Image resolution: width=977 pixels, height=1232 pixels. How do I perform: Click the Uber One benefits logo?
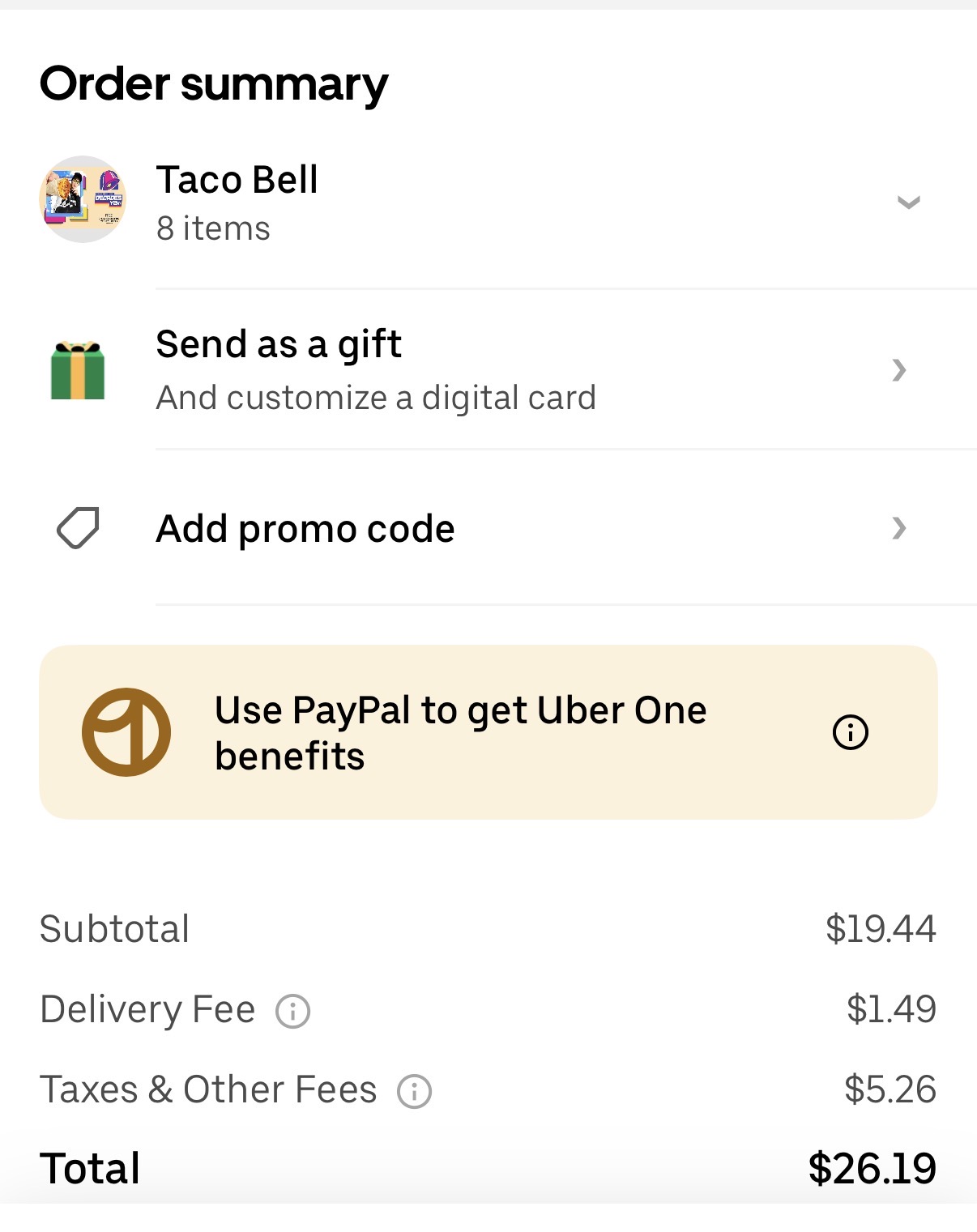126,731
